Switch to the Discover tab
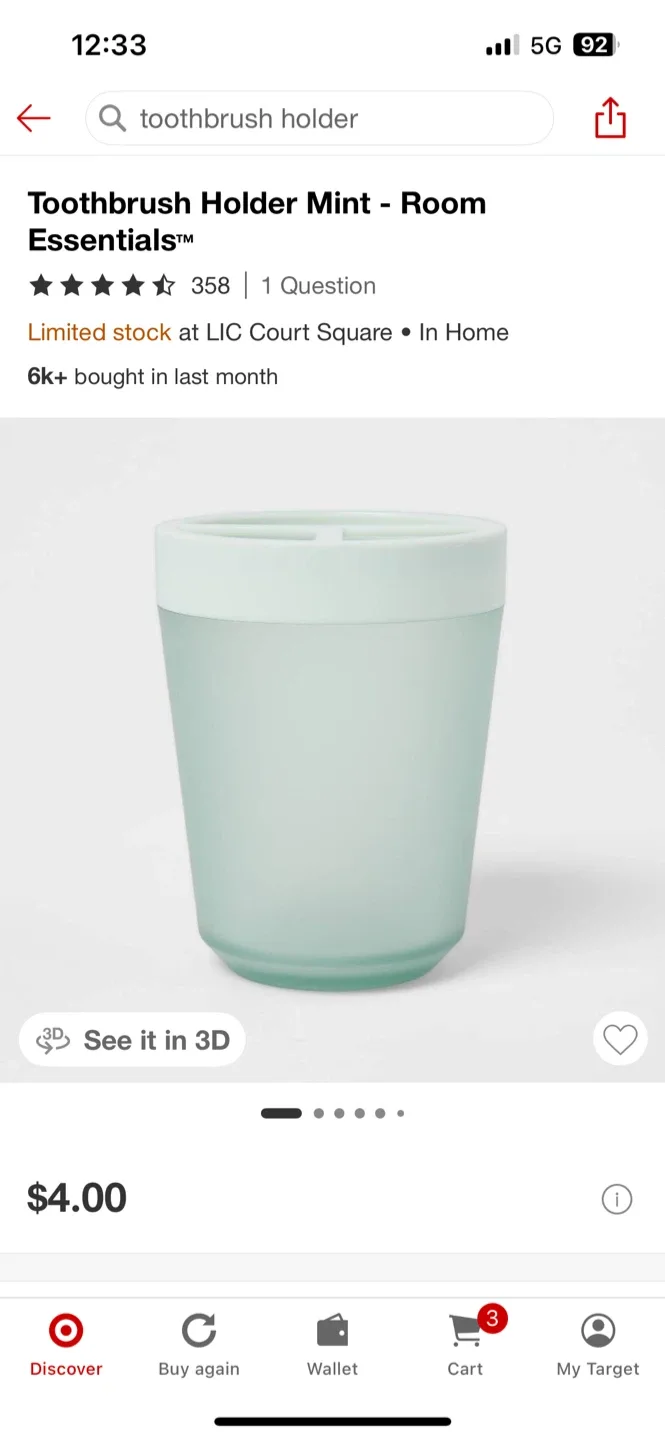Screen dimensions: 665x1440 tap(66, 1346)
